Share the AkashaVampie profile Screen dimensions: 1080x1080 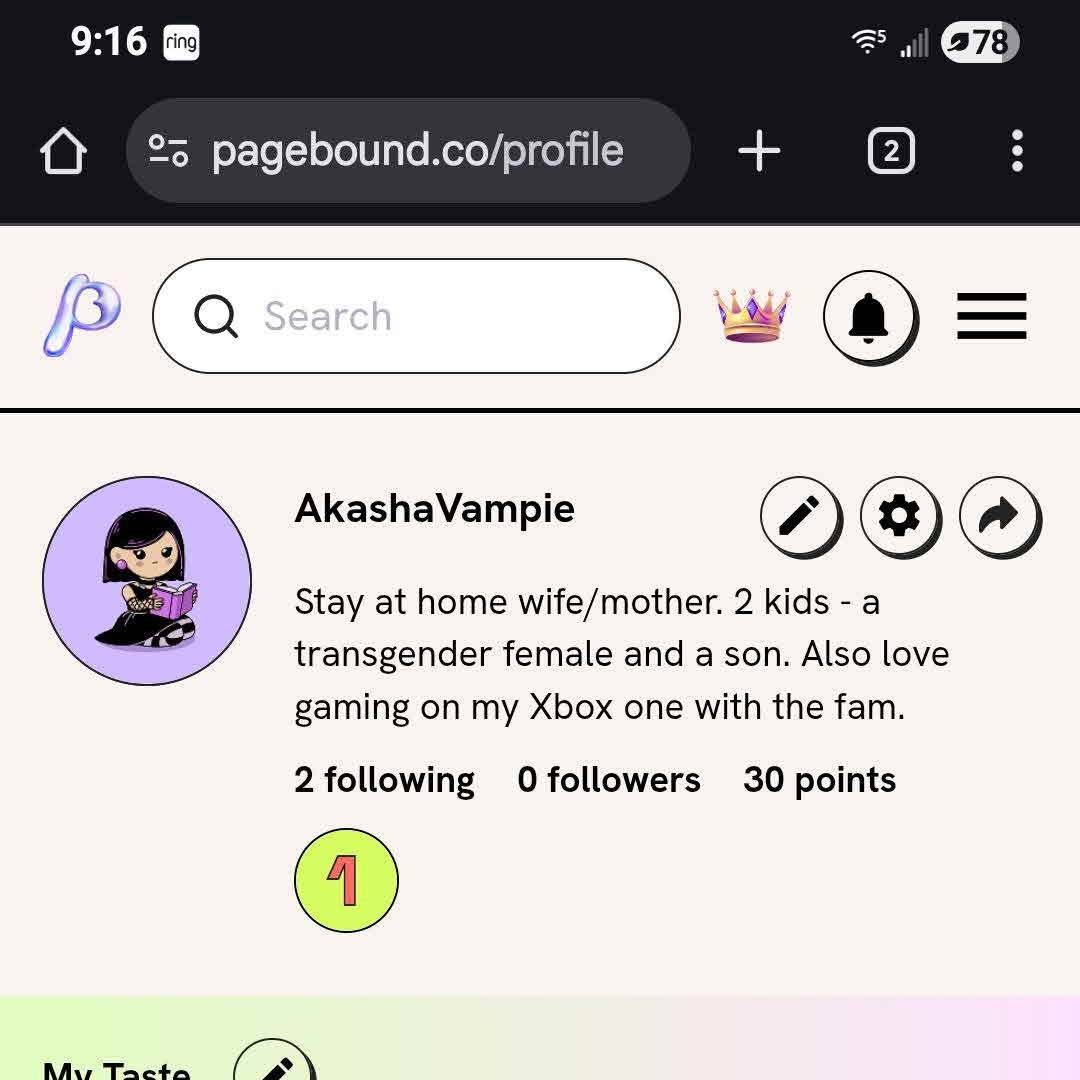pos(999,516)
